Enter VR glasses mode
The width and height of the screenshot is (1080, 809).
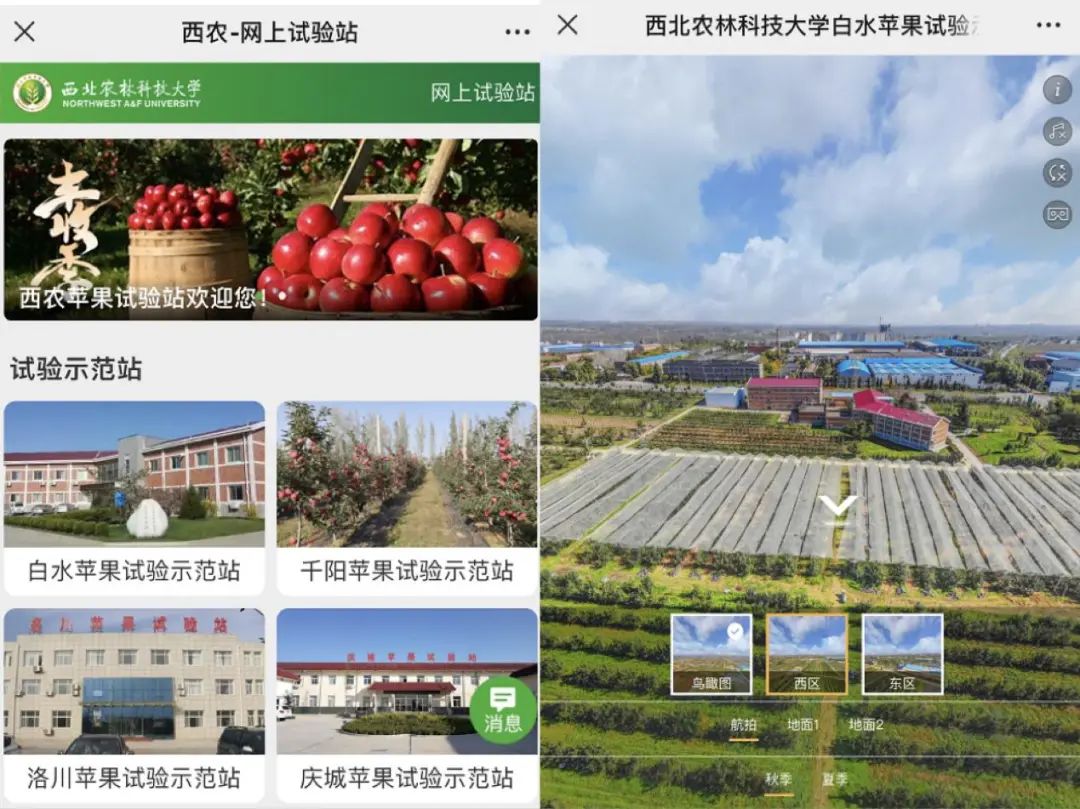tap(1057, 213)
